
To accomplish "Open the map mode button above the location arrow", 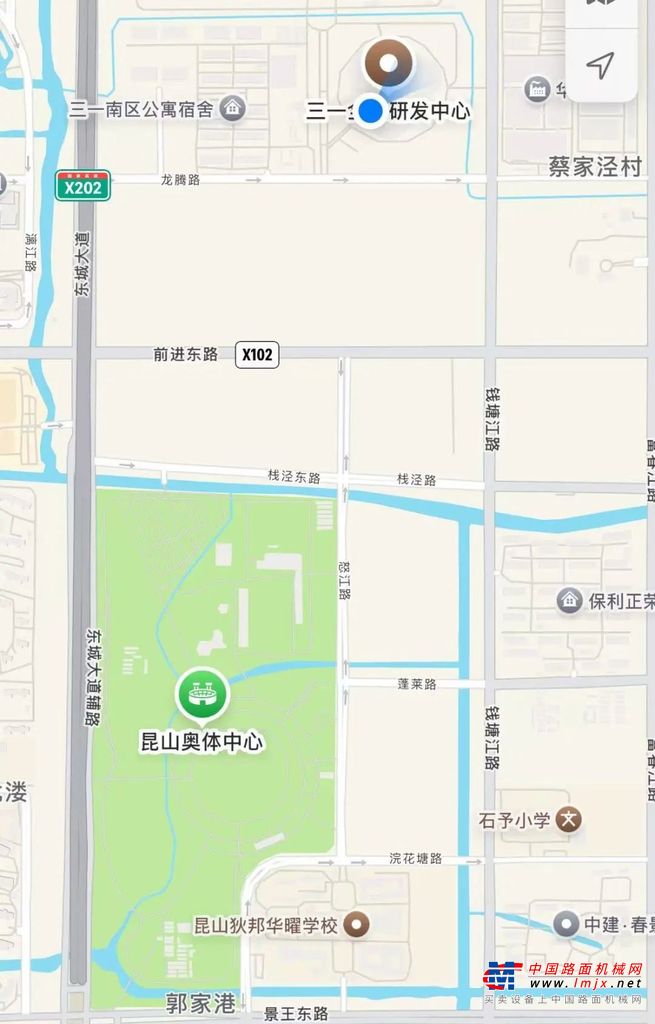I will coord(600,10).
